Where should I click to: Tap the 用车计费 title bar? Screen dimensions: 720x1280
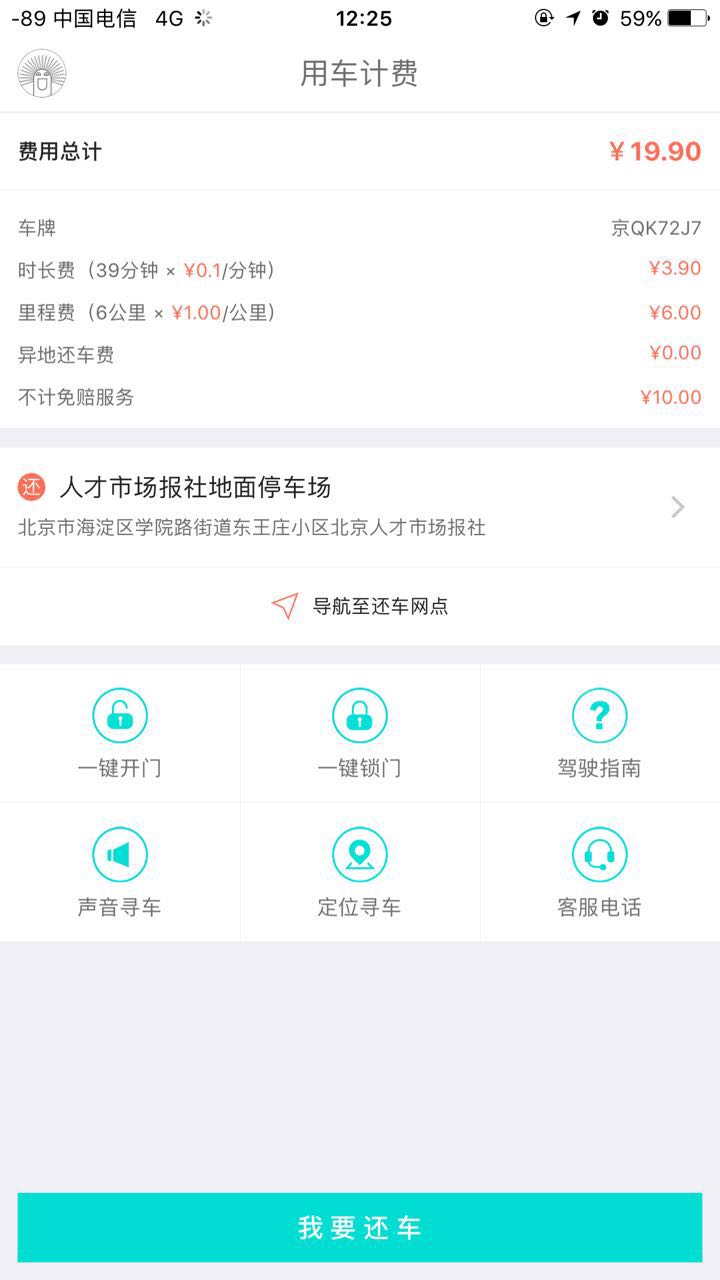pos(359,74)
